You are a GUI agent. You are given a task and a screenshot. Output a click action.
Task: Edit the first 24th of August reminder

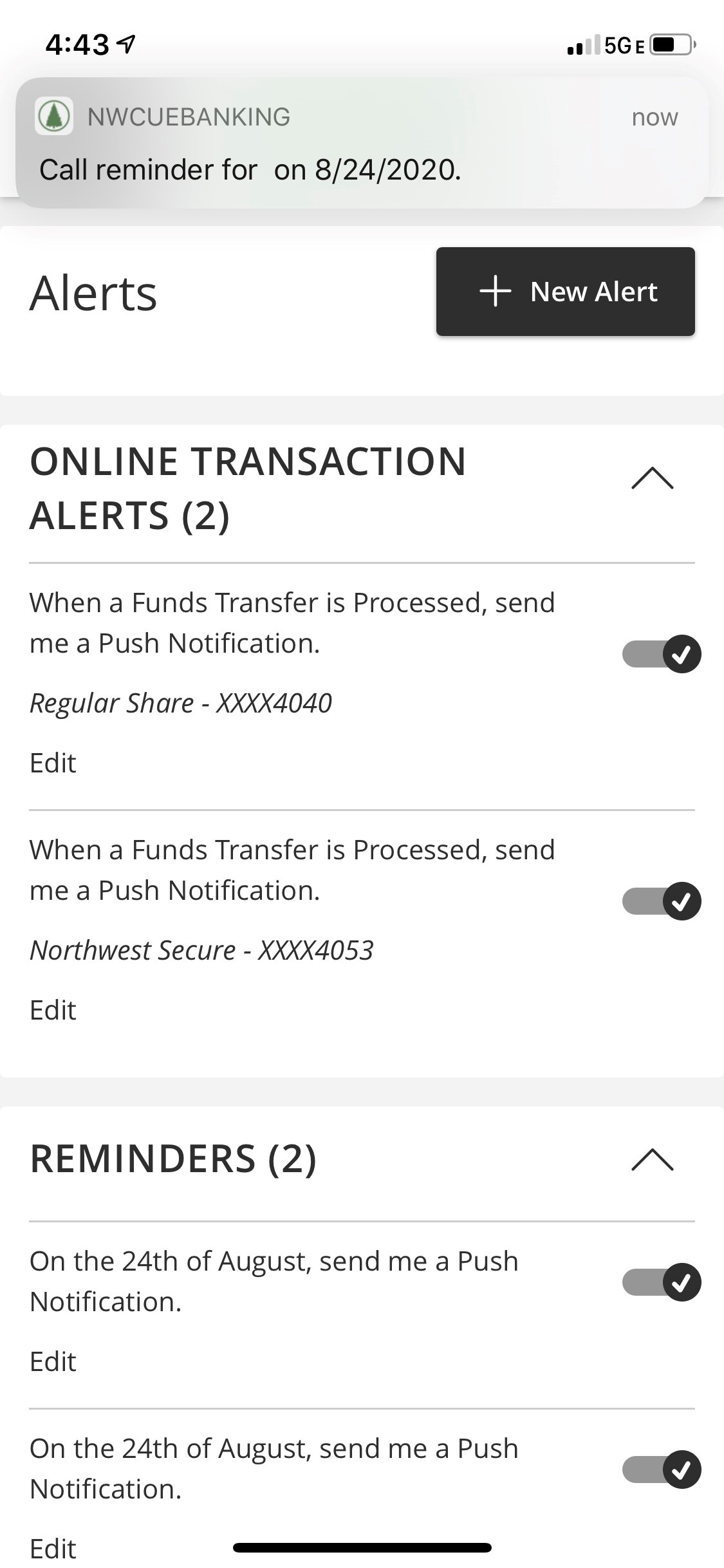53,1361
